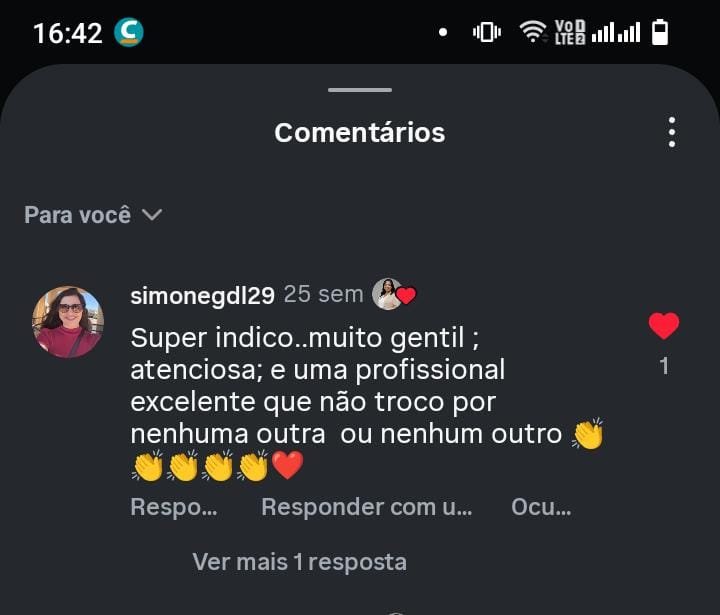Open simonegdl29's profile picture
This screenshot has height=615, width=720.
tap(68, 322)
